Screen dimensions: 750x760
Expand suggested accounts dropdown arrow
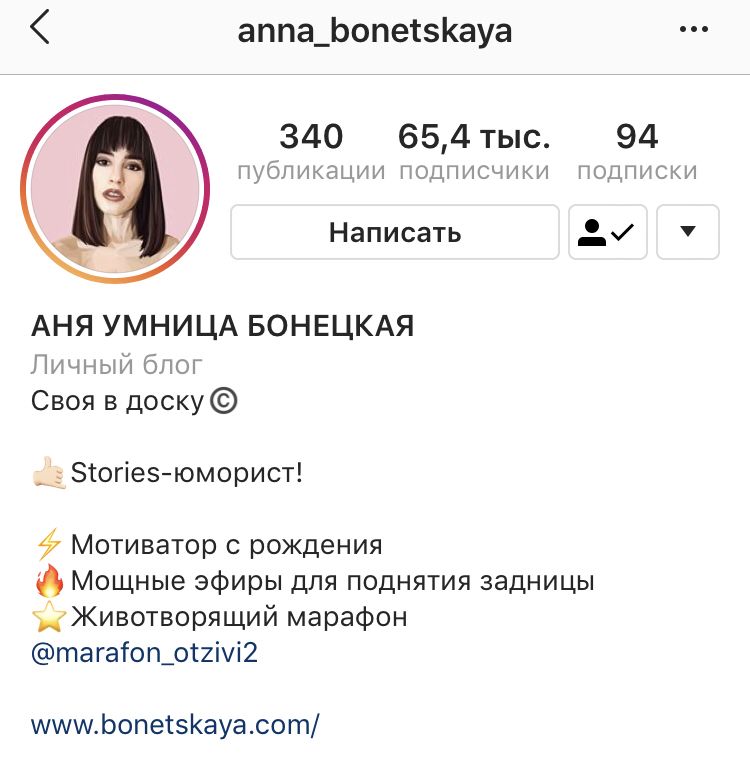tap(687, 233)
